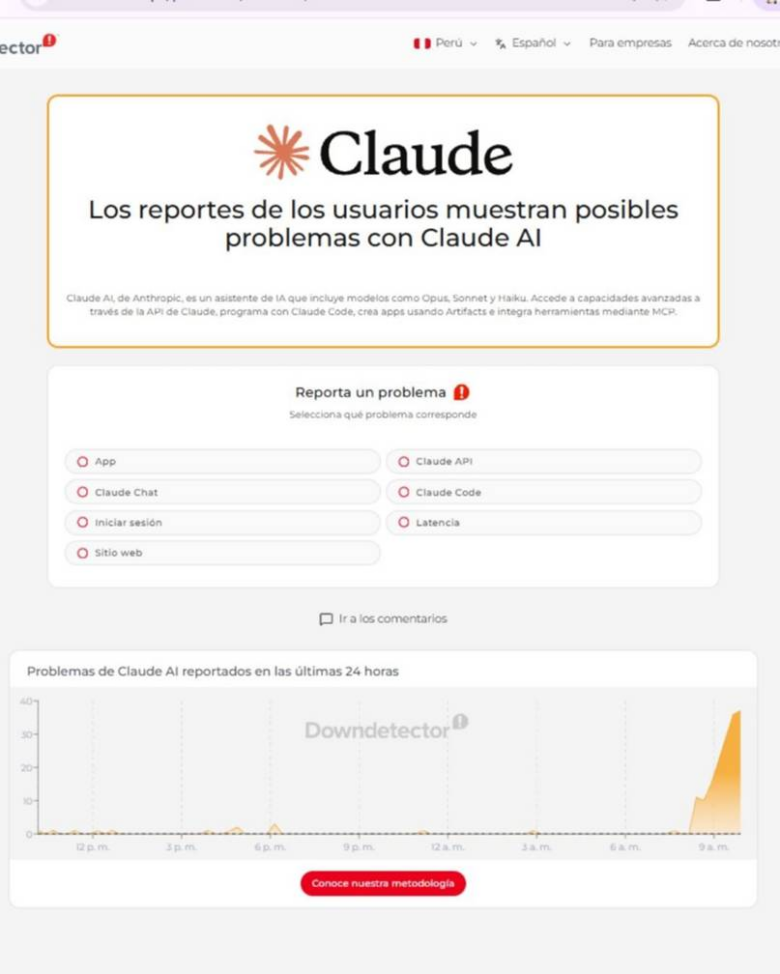Screen dimensions: 780x974
Task: Select the Claude Chat problem option
Action: [222, 492]
